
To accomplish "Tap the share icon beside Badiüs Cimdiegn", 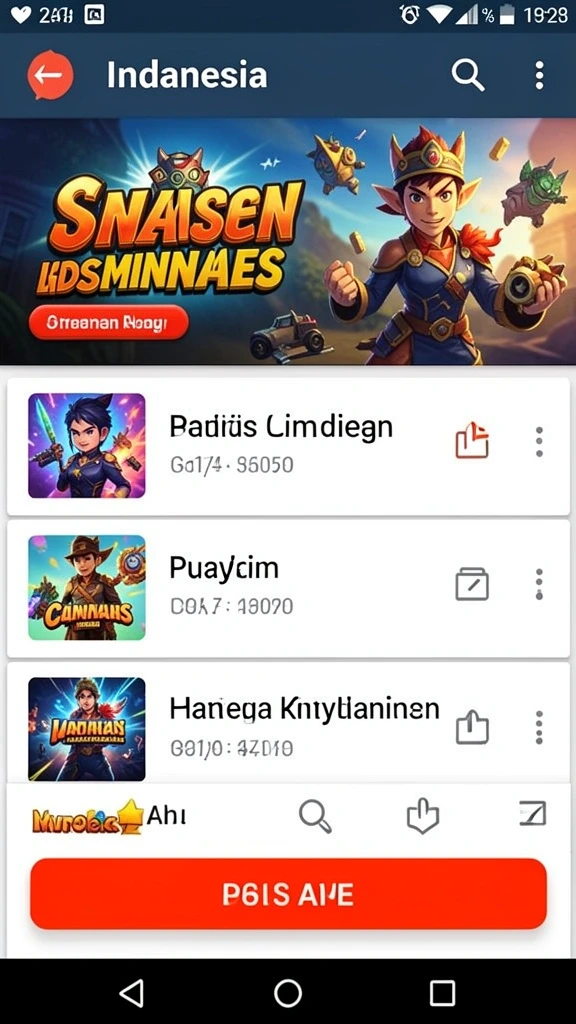I will [472, 440].
